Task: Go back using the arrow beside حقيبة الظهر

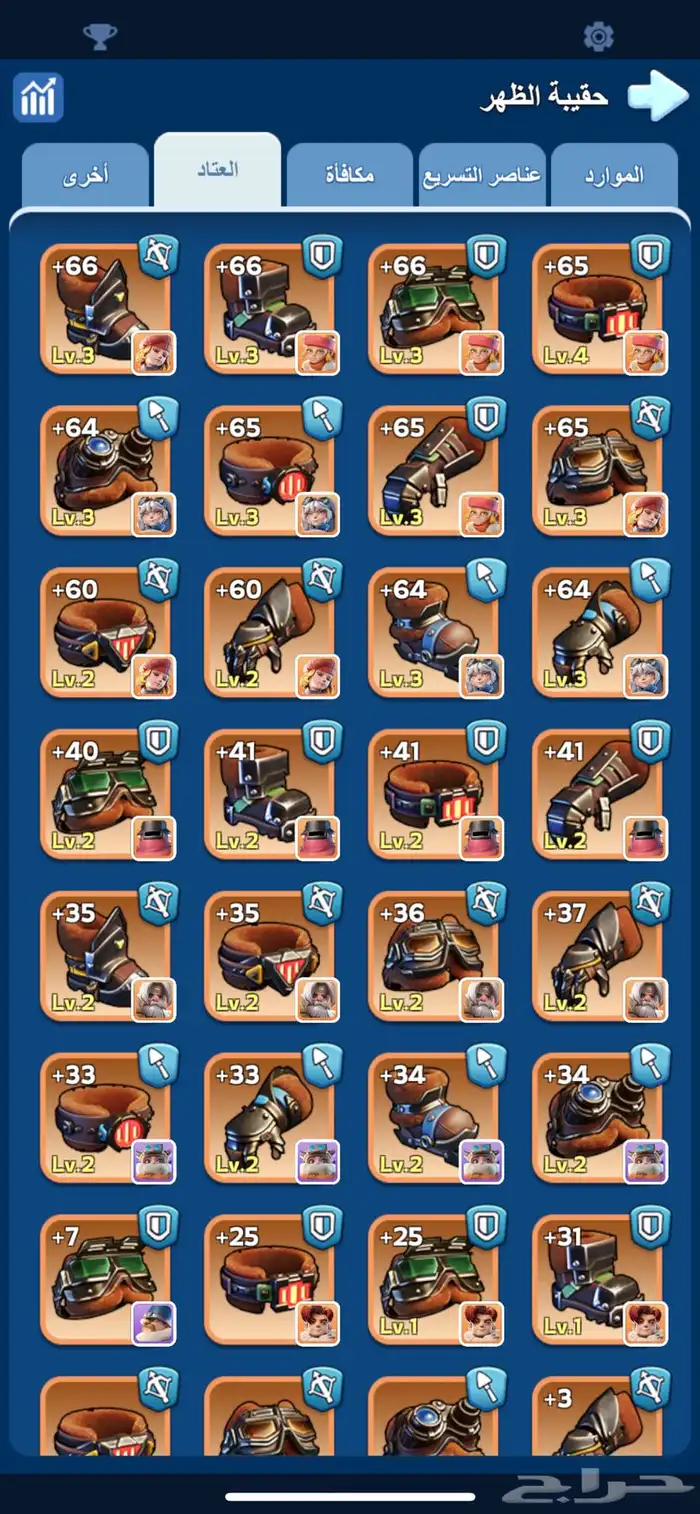Action: [x=658, y=95]
